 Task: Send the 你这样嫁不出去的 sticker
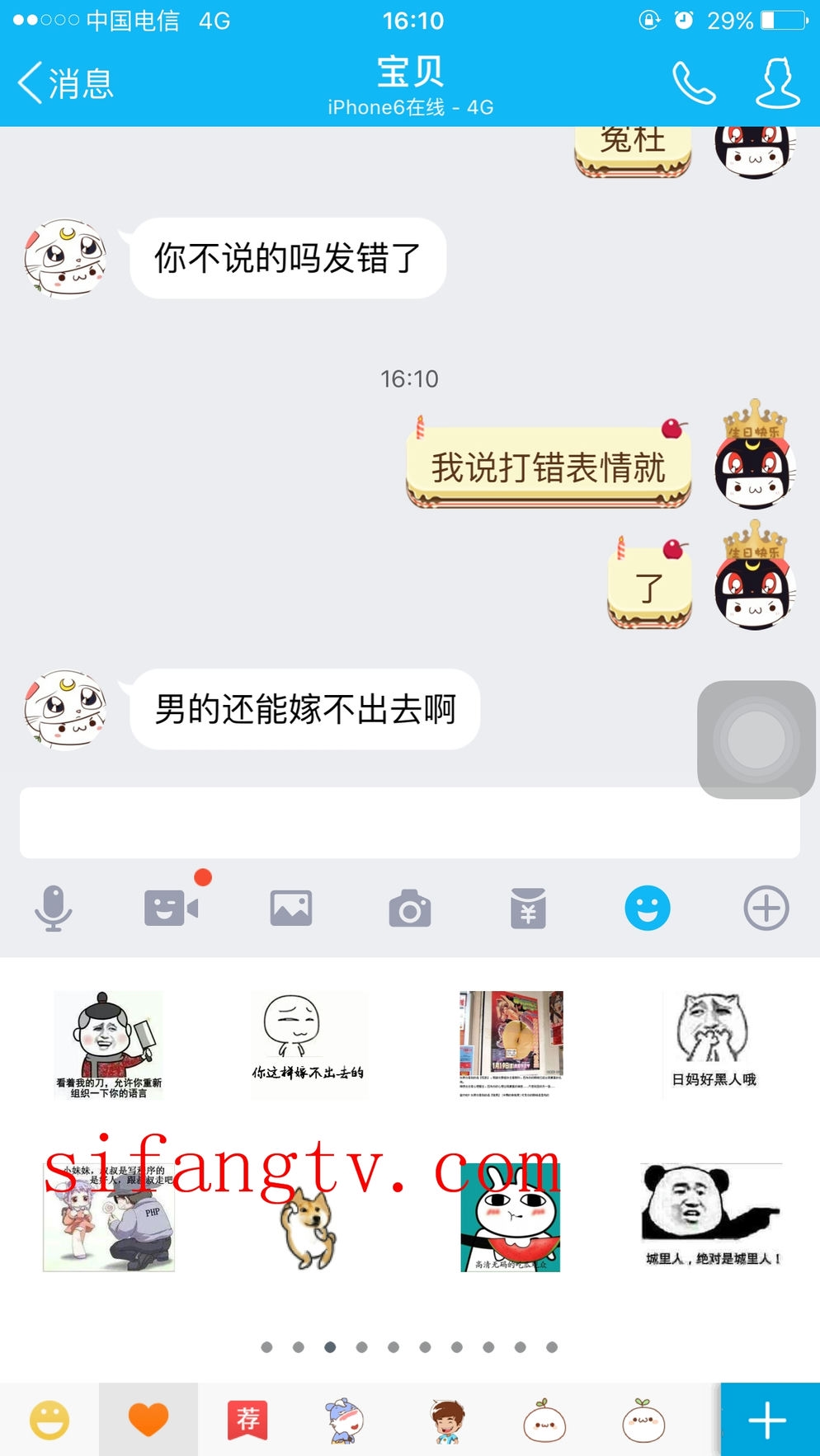pos(308,1044)
